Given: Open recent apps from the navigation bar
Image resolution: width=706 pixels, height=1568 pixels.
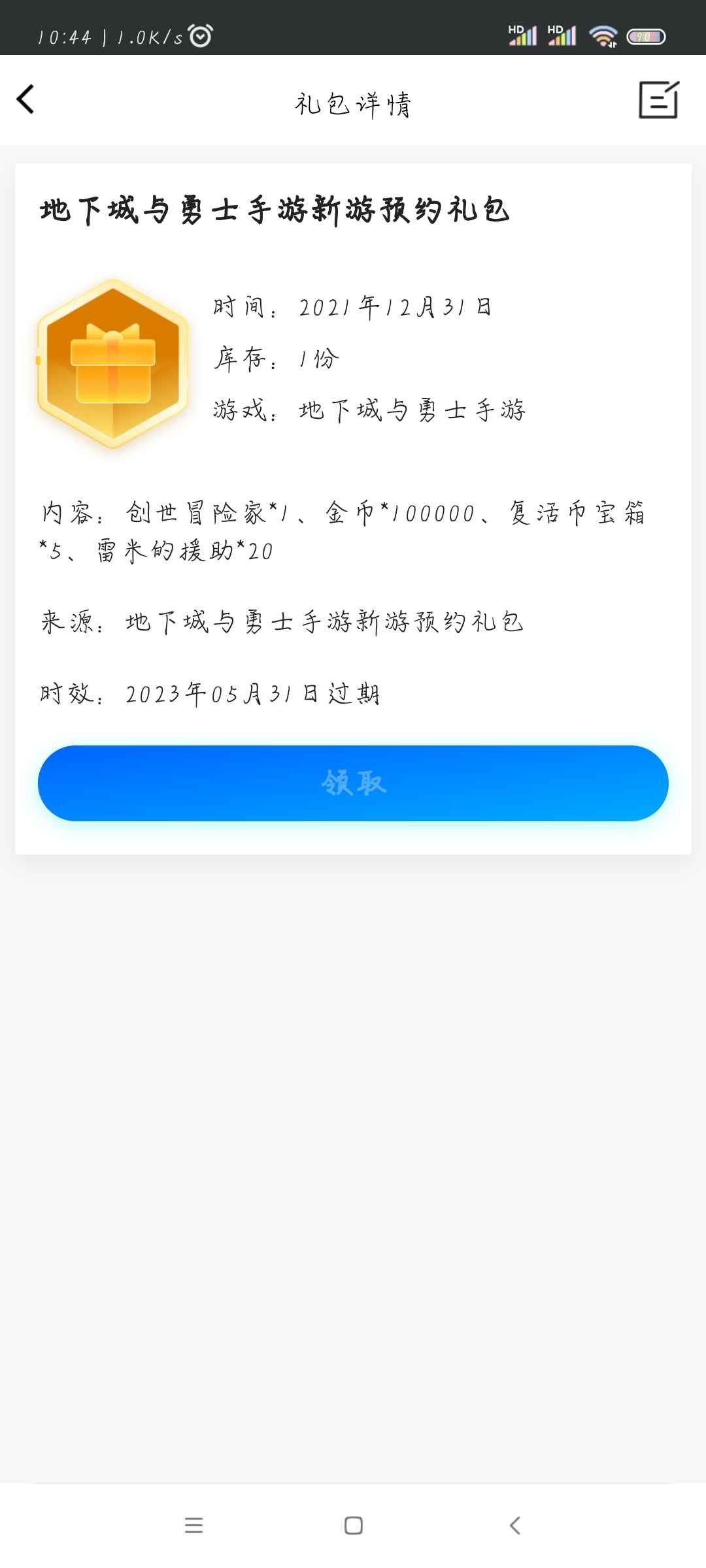Looking at the screenshot, I should tap(193, 1525).
